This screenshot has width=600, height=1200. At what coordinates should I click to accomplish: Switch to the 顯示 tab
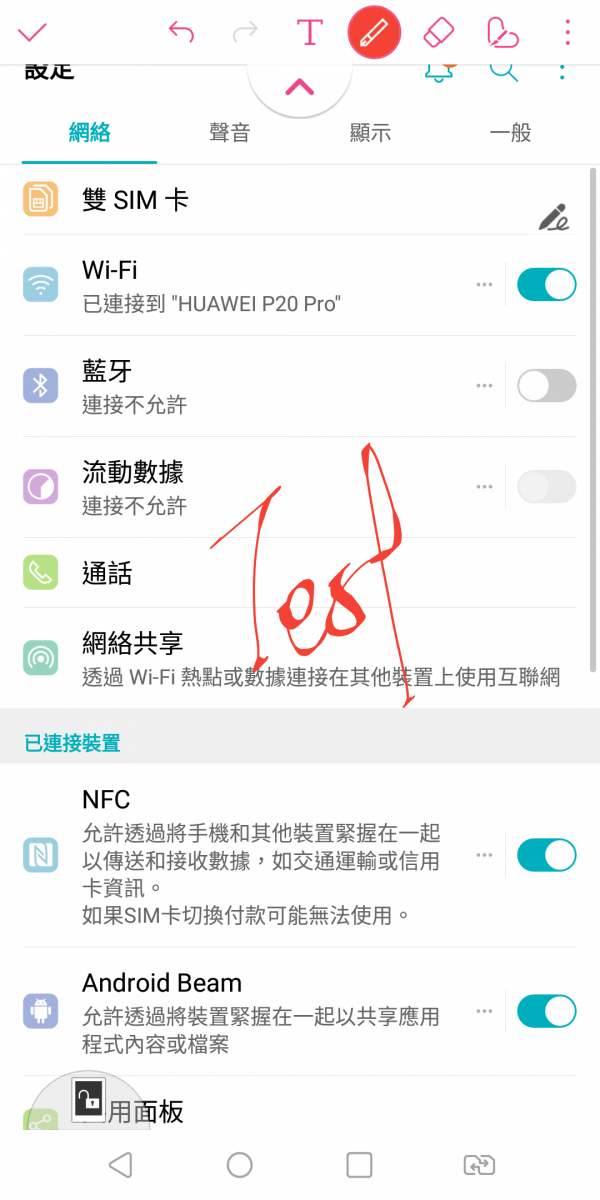[x=370, y=133]
